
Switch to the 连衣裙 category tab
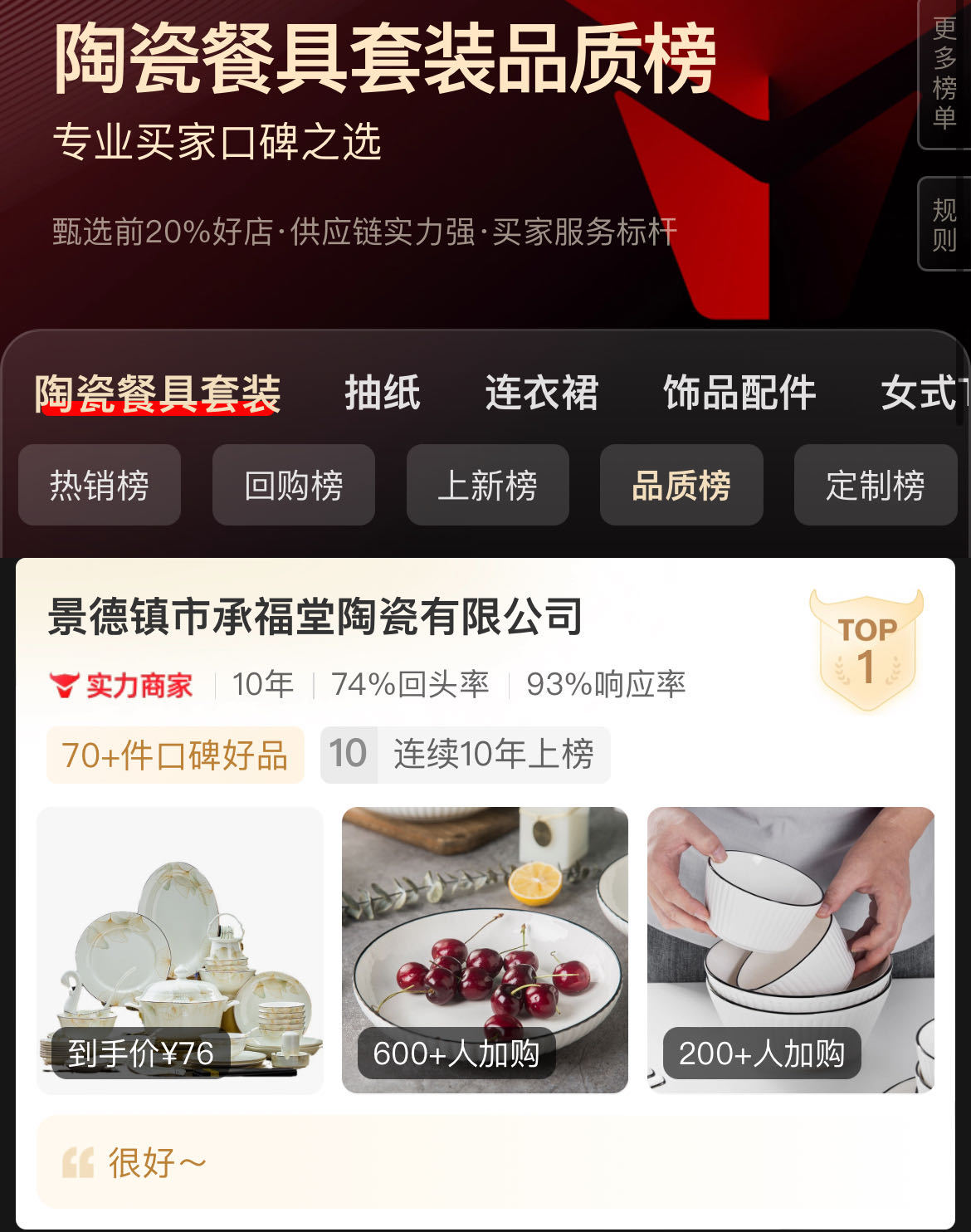coord(541,394)
